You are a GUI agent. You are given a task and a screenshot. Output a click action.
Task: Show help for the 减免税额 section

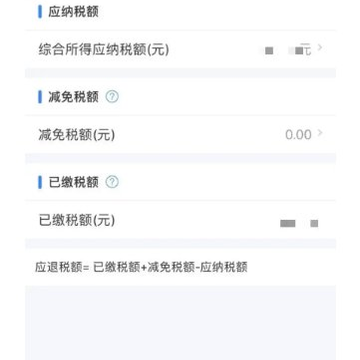(112, 97)
